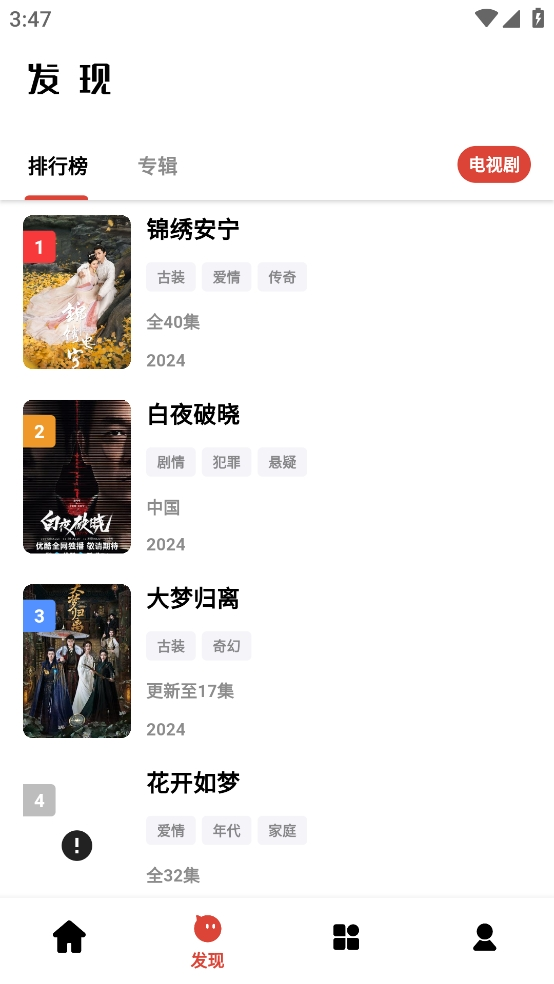
Task: Open the 锦绣安宁 drama entry
Action: [277, 292]
